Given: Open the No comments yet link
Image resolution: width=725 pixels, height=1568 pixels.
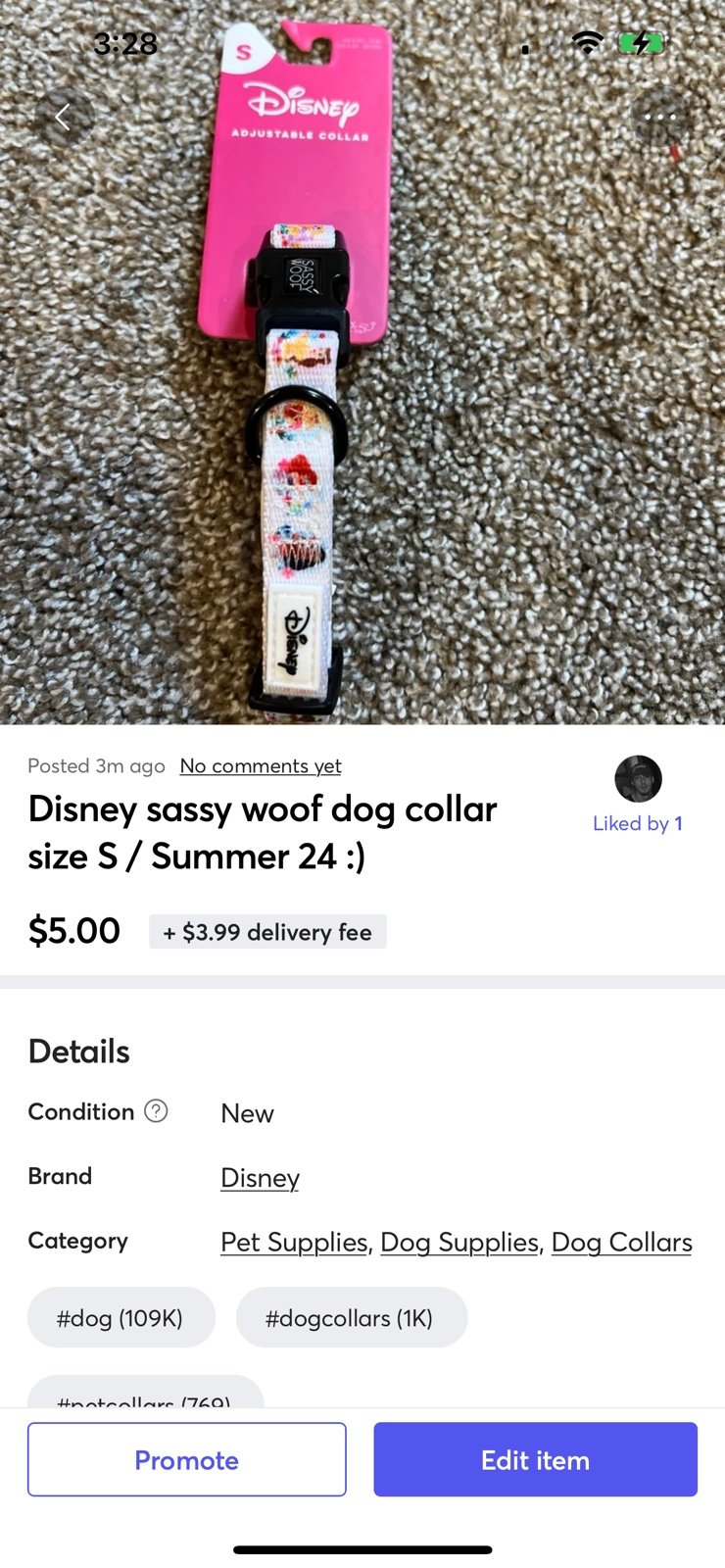Looking at the screenshot, I should coord(261,766).
